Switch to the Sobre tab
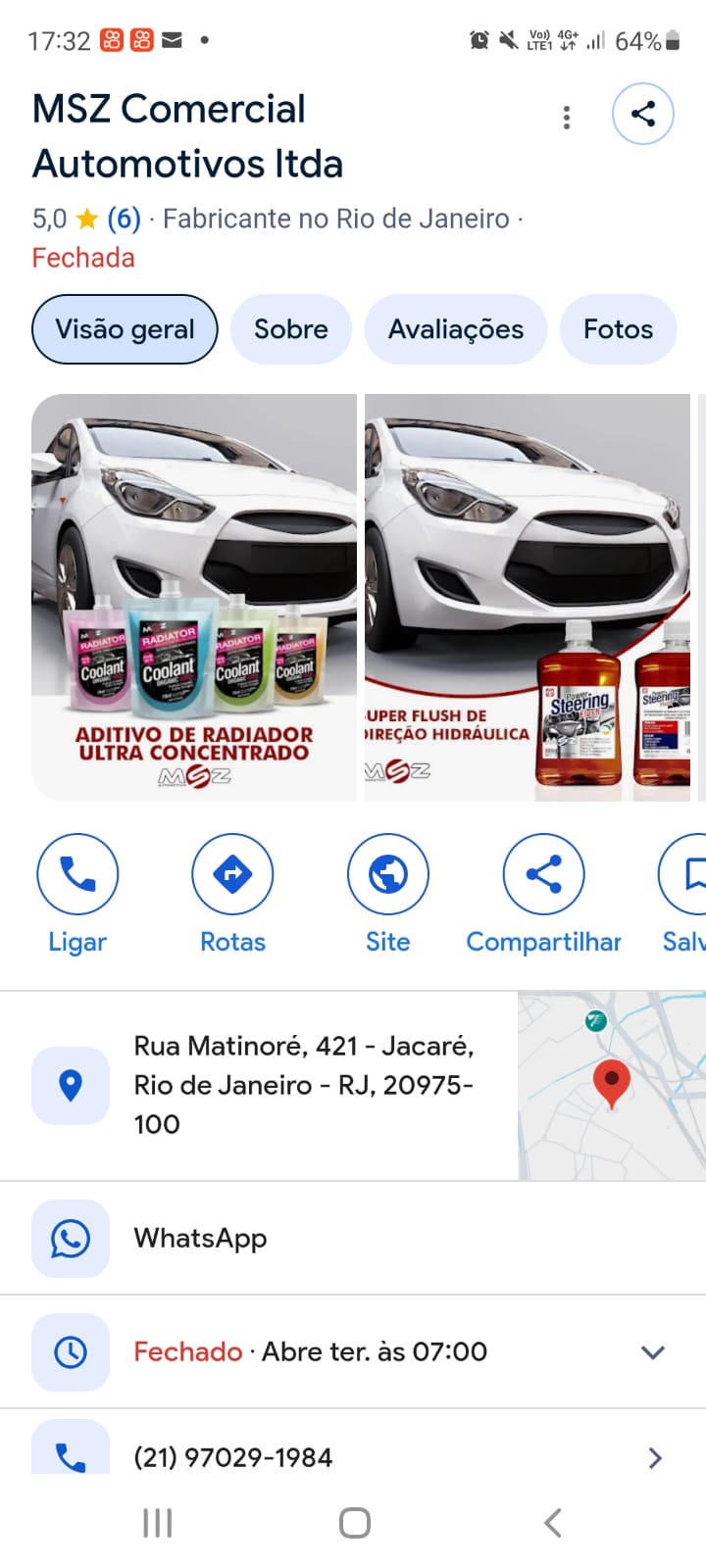 [x=291, y=329]
